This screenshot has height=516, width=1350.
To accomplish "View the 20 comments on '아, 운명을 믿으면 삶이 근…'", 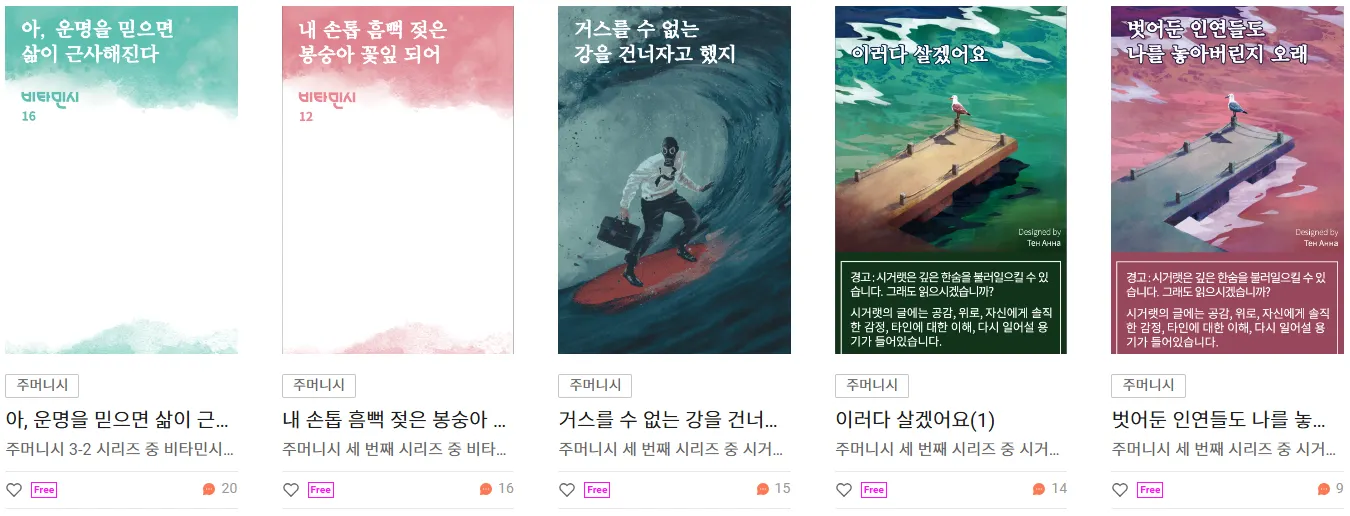I will pos(220,489).
